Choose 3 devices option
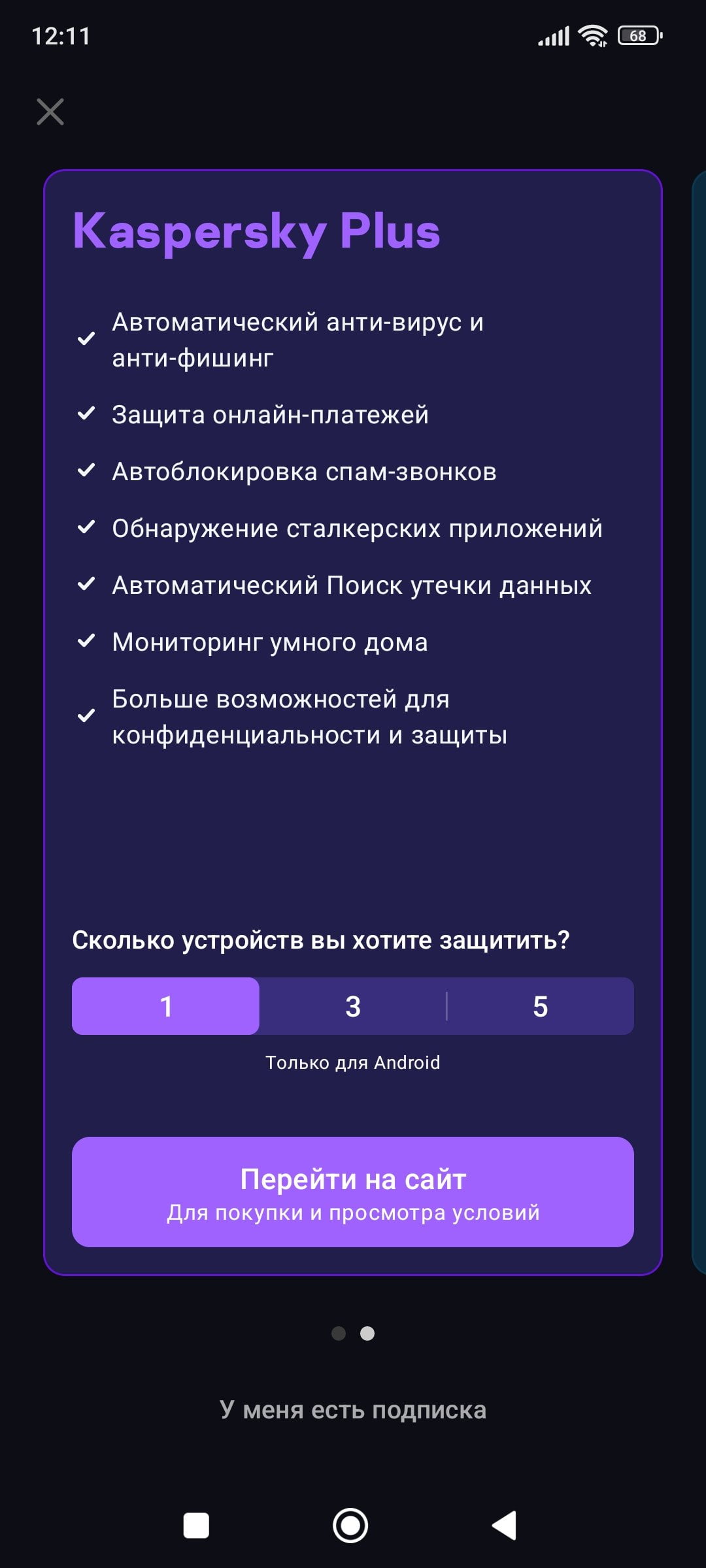 click(353, 1006)
